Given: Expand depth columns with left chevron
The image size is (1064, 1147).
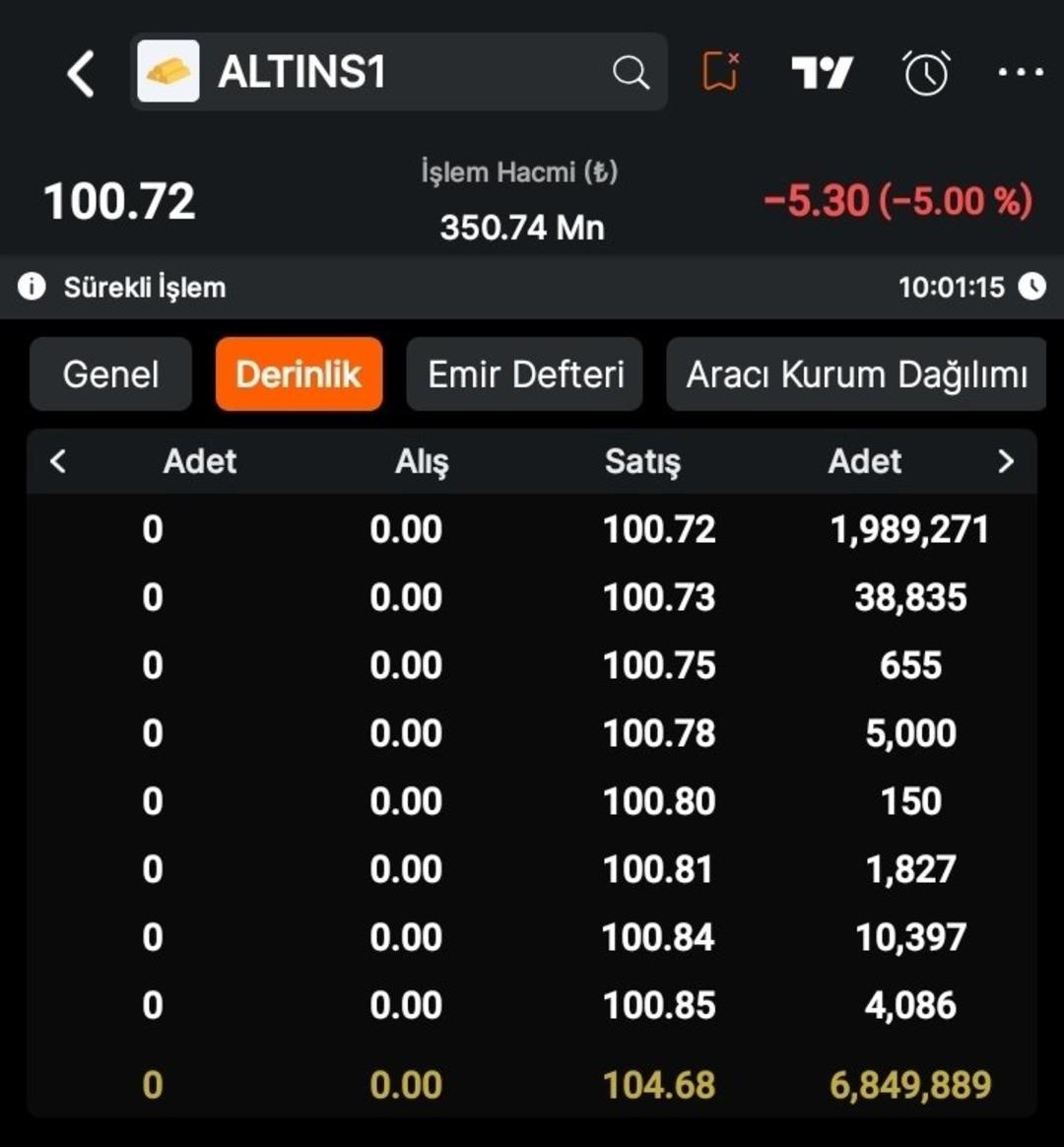Looking at the screenshot, I should click(56, 461).
